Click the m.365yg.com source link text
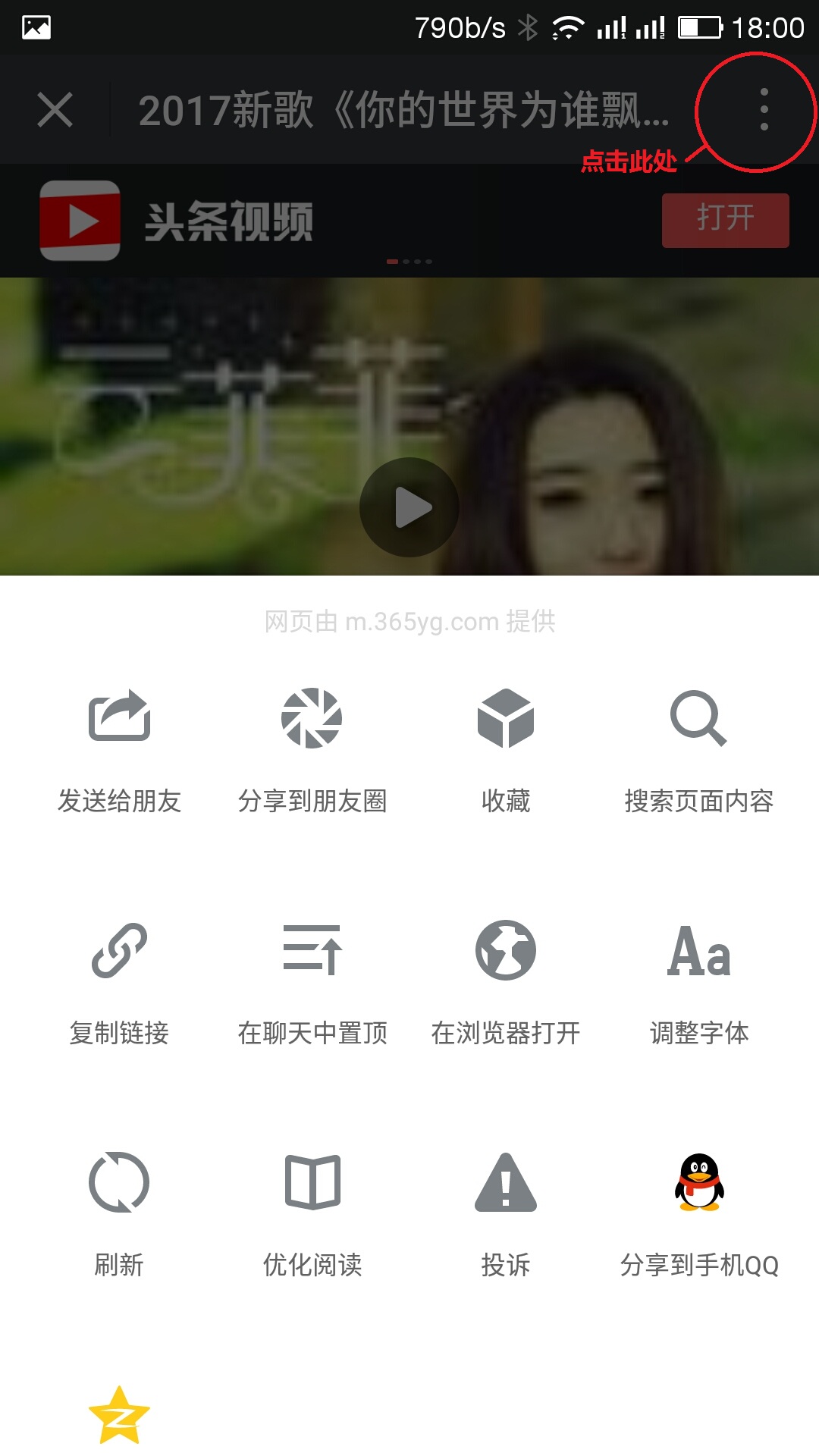The height and width of the screenshot is (1456, 819). coord(409,622)
